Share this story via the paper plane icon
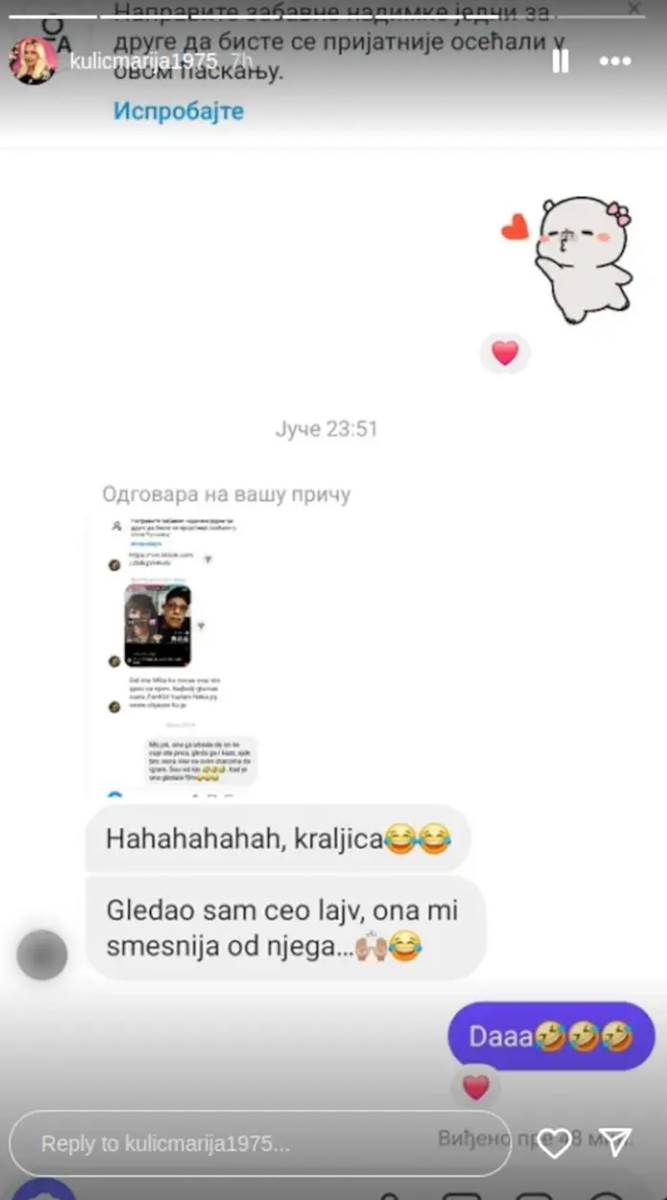 point(616,1142)
